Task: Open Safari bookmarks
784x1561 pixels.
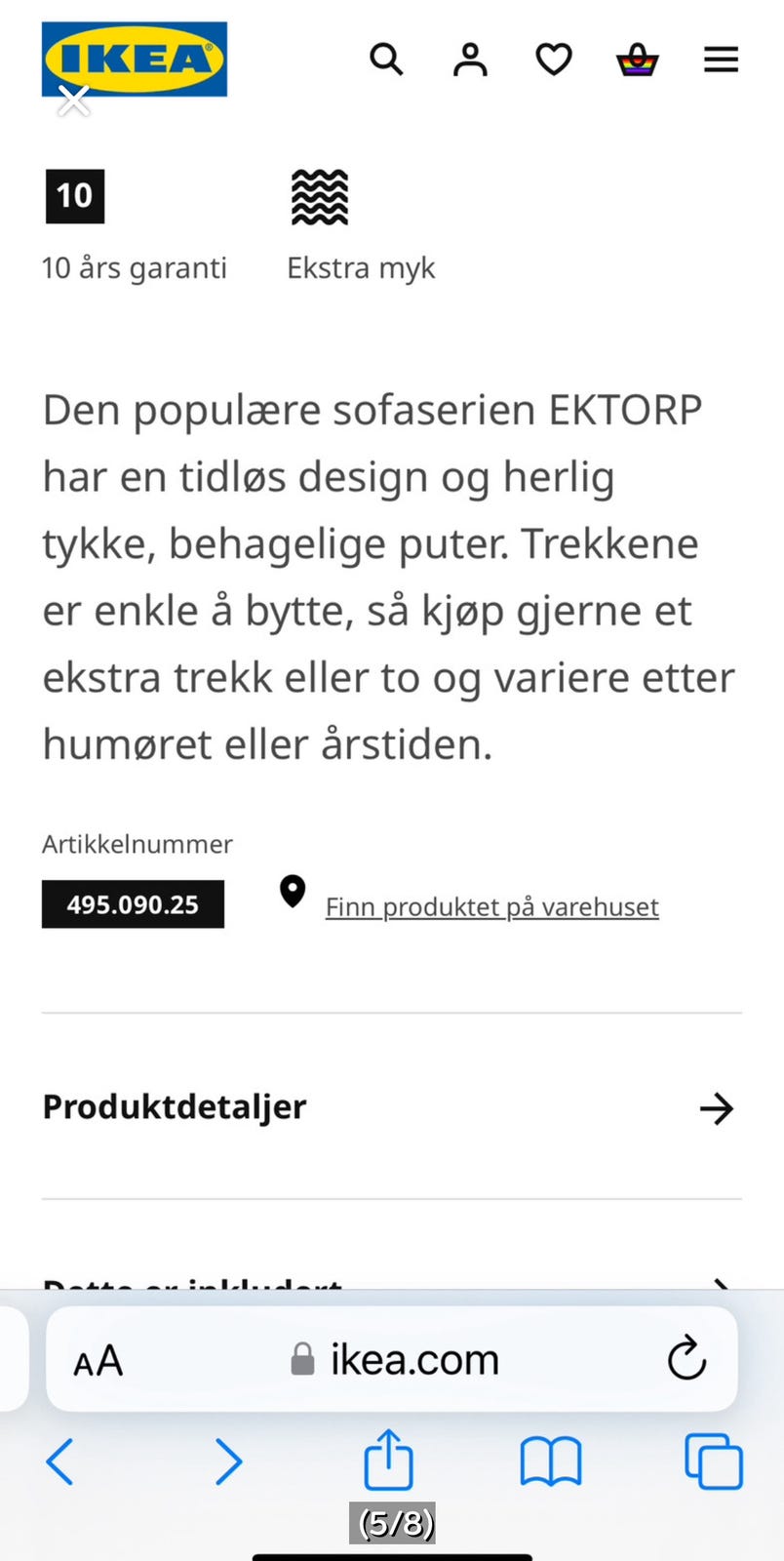Action: coord(551,1462)
